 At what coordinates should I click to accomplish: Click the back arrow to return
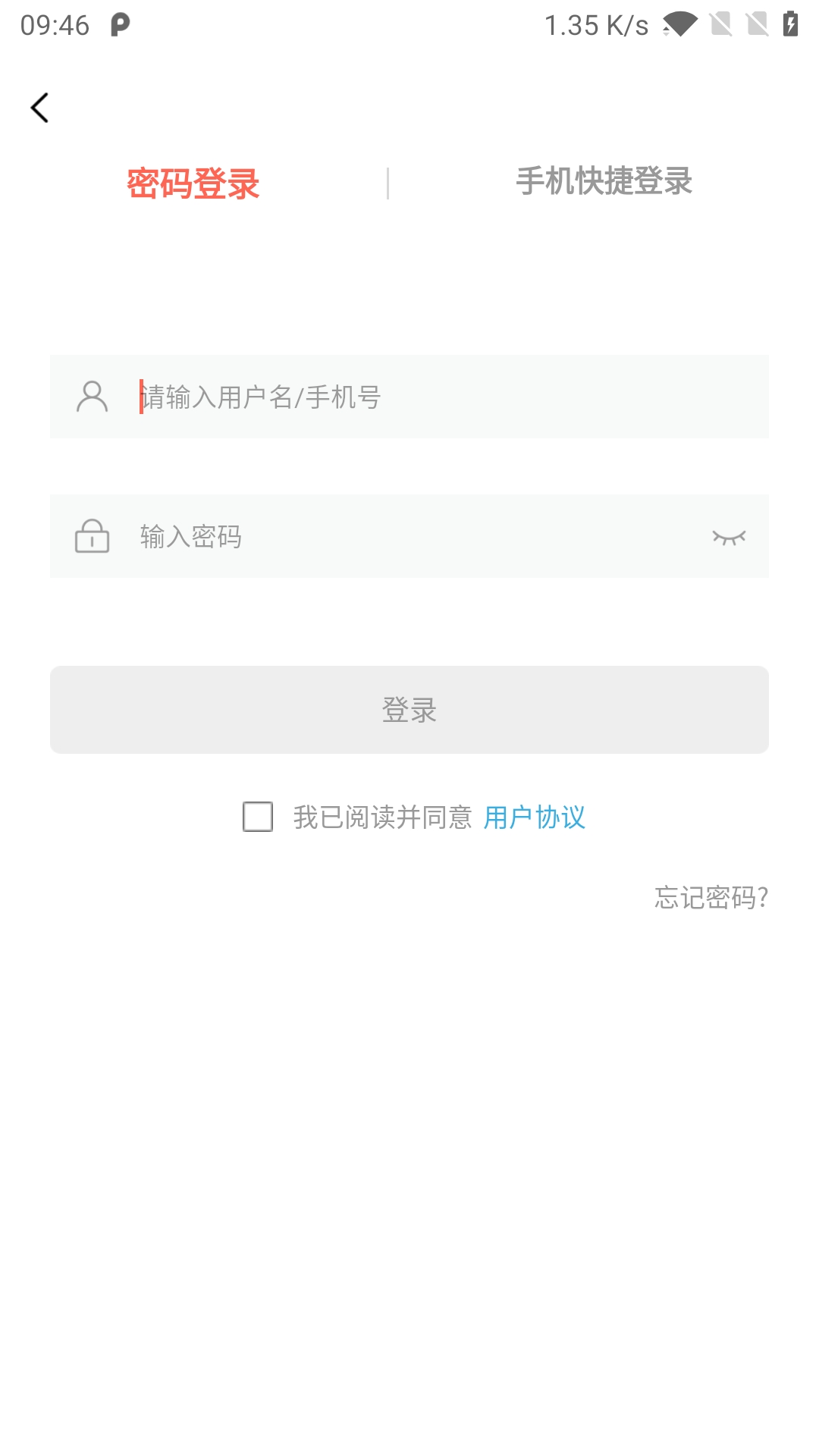39,107
